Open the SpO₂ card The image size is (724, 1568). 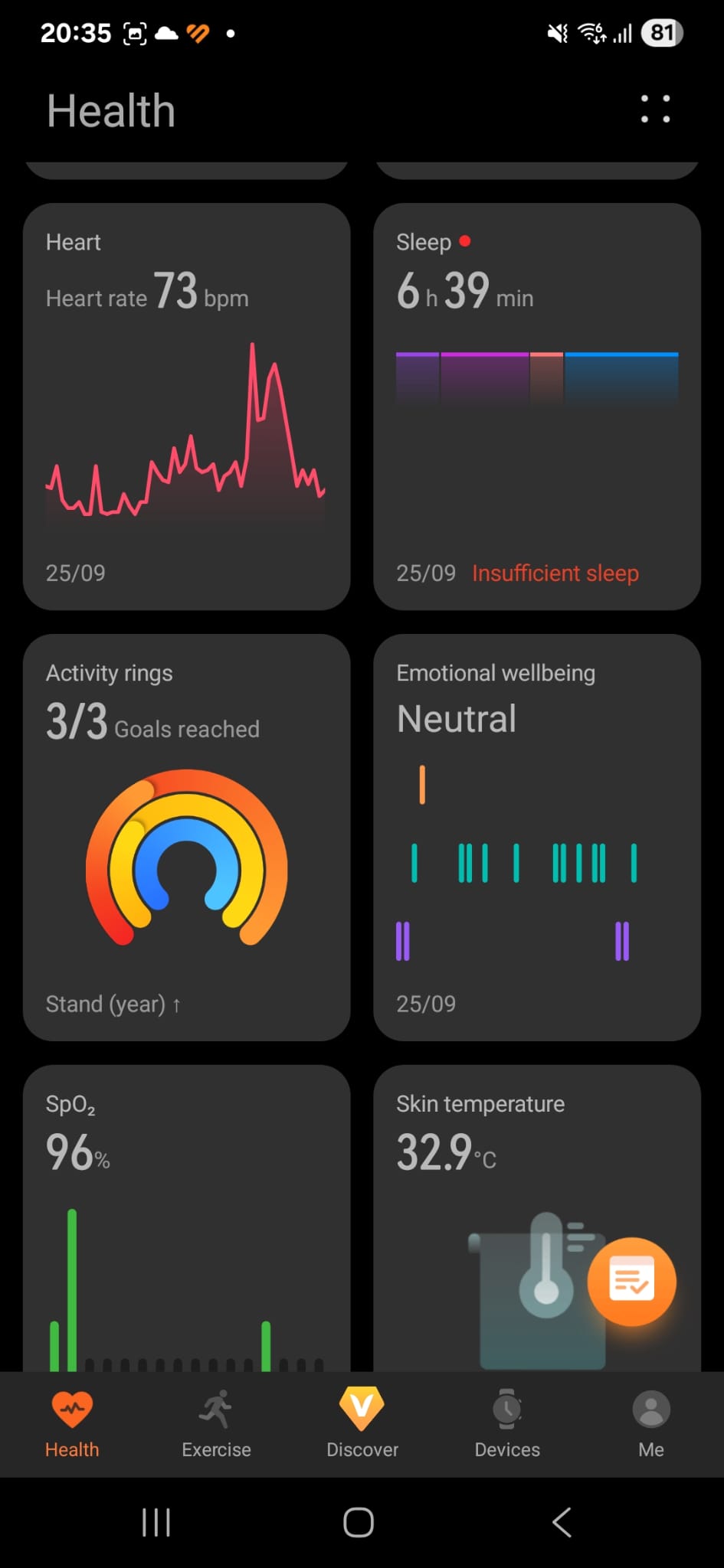(x=186, y=1217)
